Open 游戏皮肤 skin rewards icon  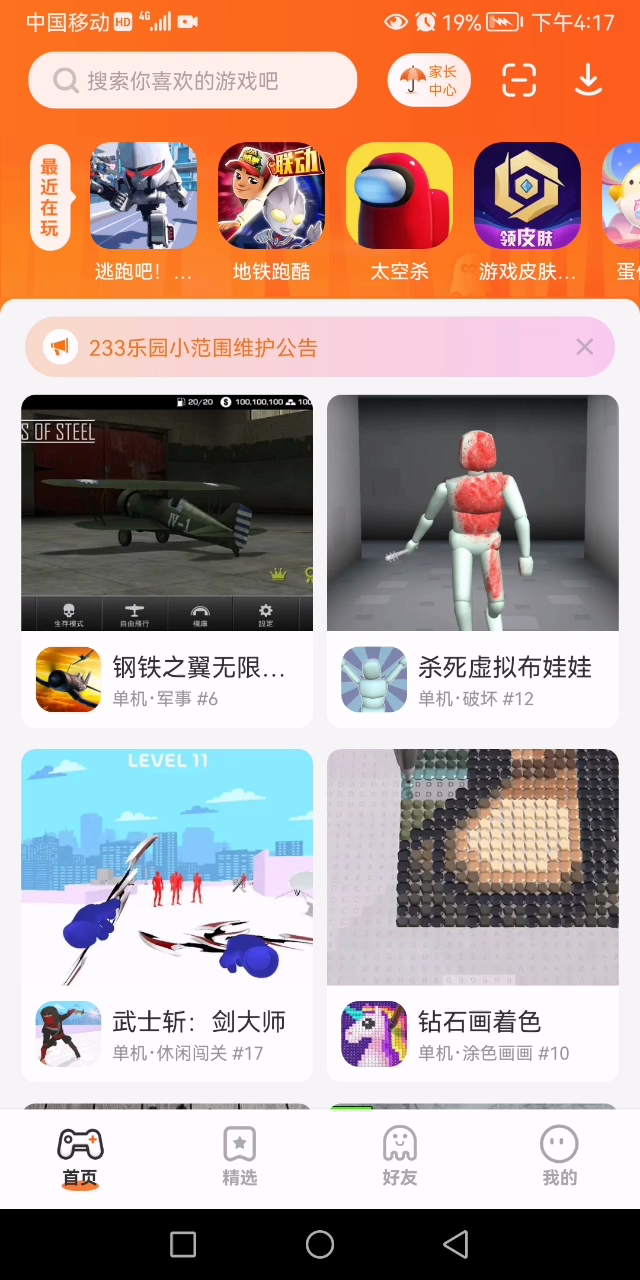(527, 196)
